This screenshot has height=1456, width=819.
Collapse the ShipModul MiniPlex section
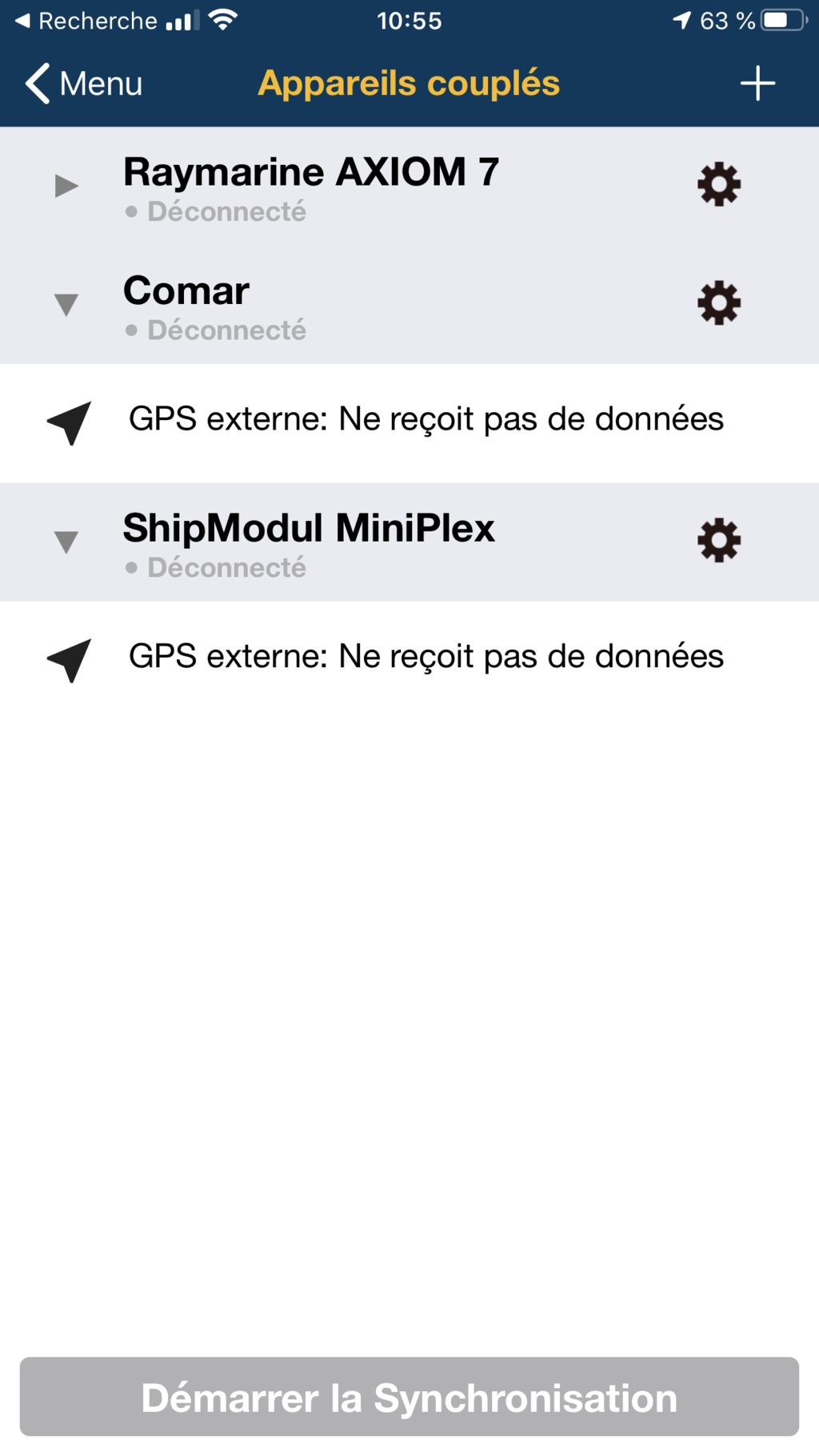(66, 542)
